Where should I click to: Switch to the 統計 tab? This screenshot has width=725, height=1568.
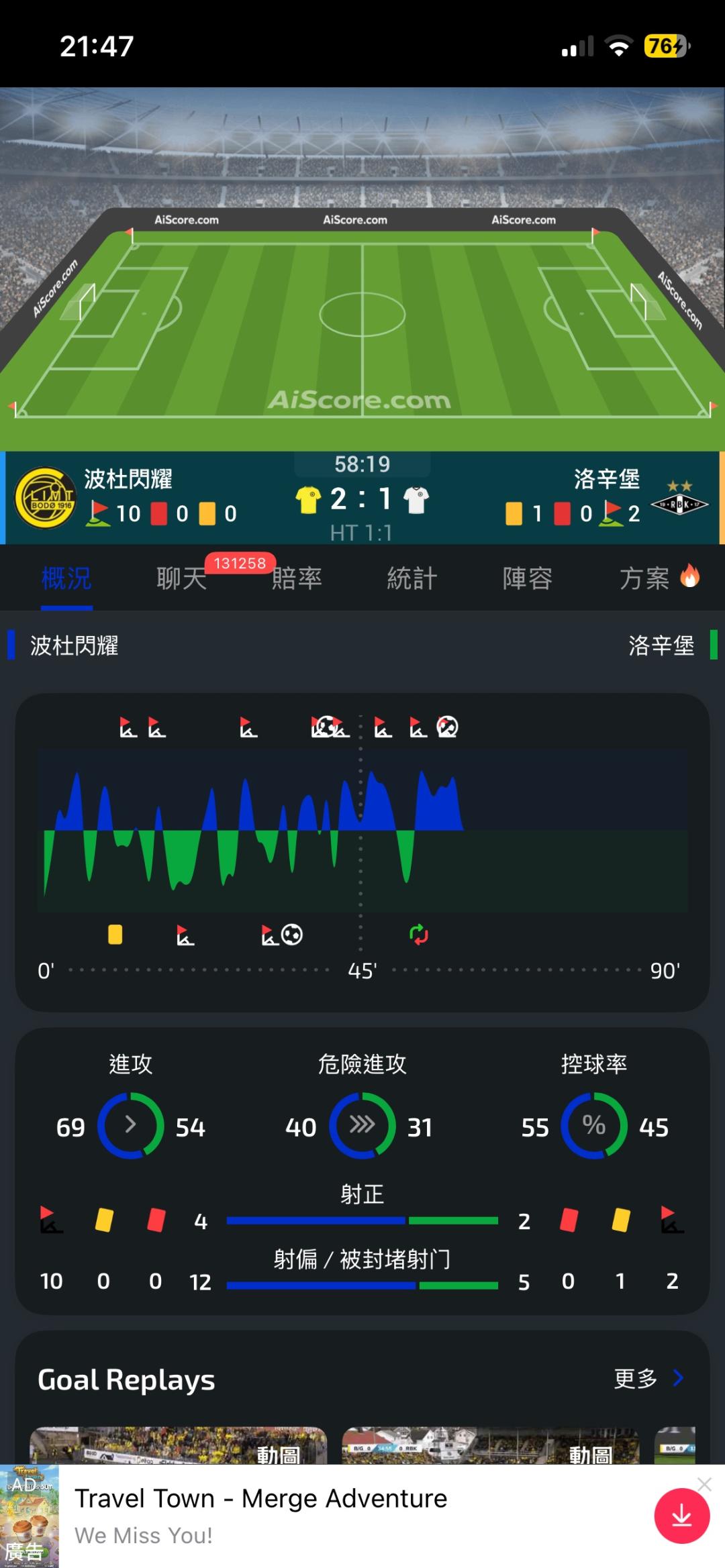coord(412,578)
